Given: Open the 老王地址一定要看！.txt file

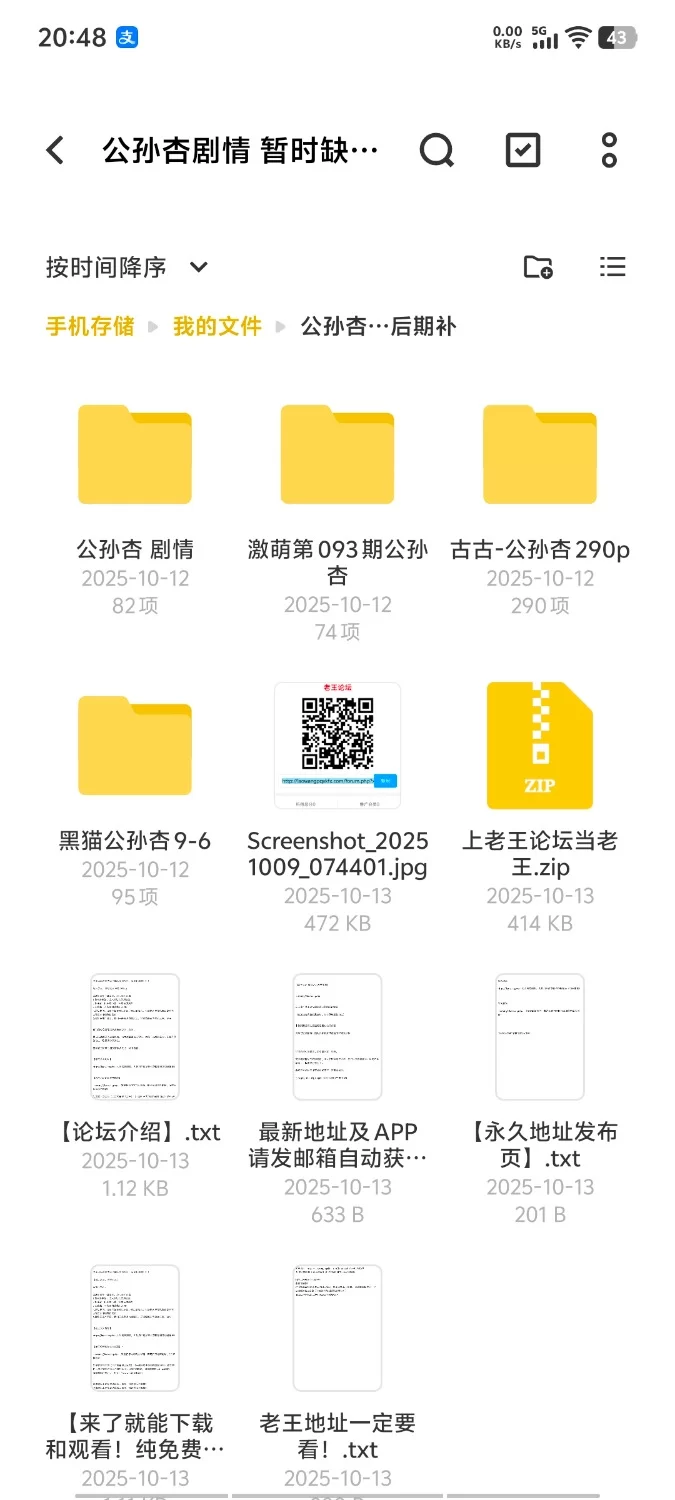Looking at the screenshot, I should [x=338, y=1328].
